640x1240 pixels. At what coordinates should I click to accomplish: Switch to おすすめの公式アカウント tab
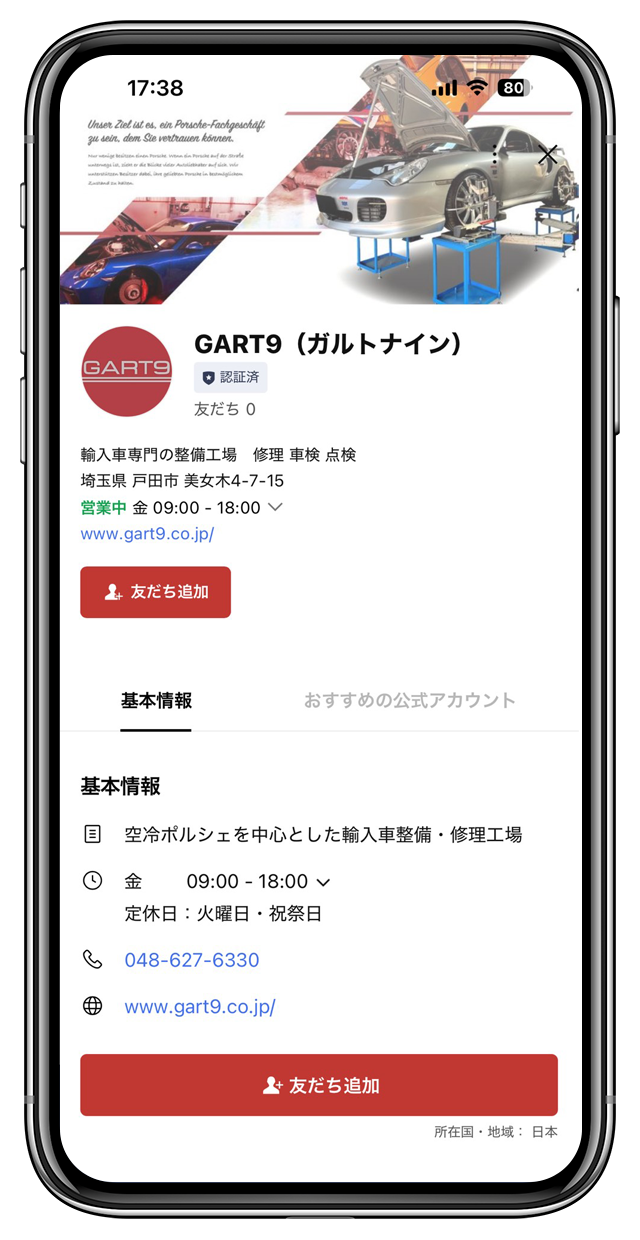tap(409, 701)
